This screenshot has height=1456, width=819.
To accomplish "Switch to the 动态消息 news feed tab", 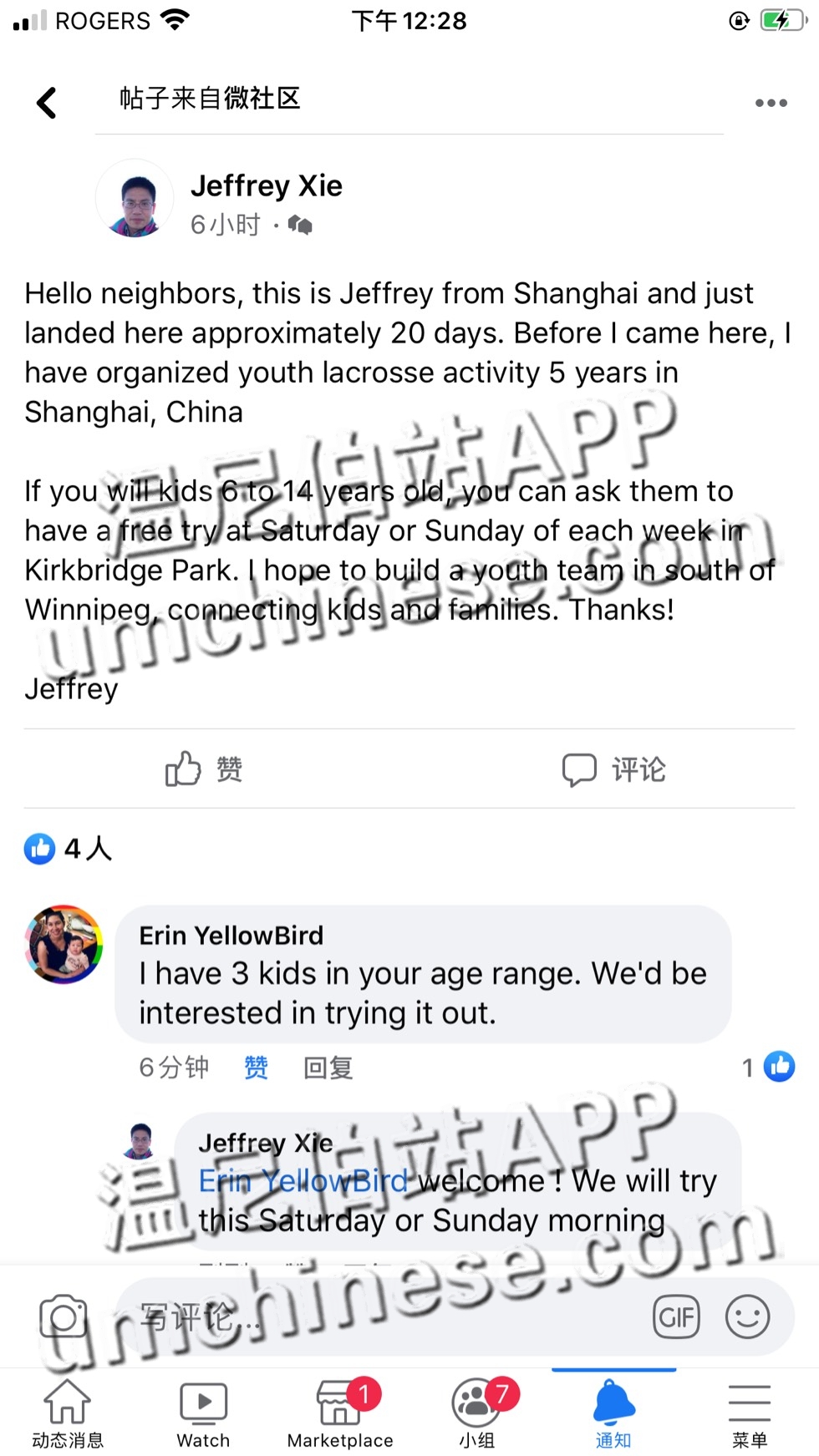I will pos(68,1413).
